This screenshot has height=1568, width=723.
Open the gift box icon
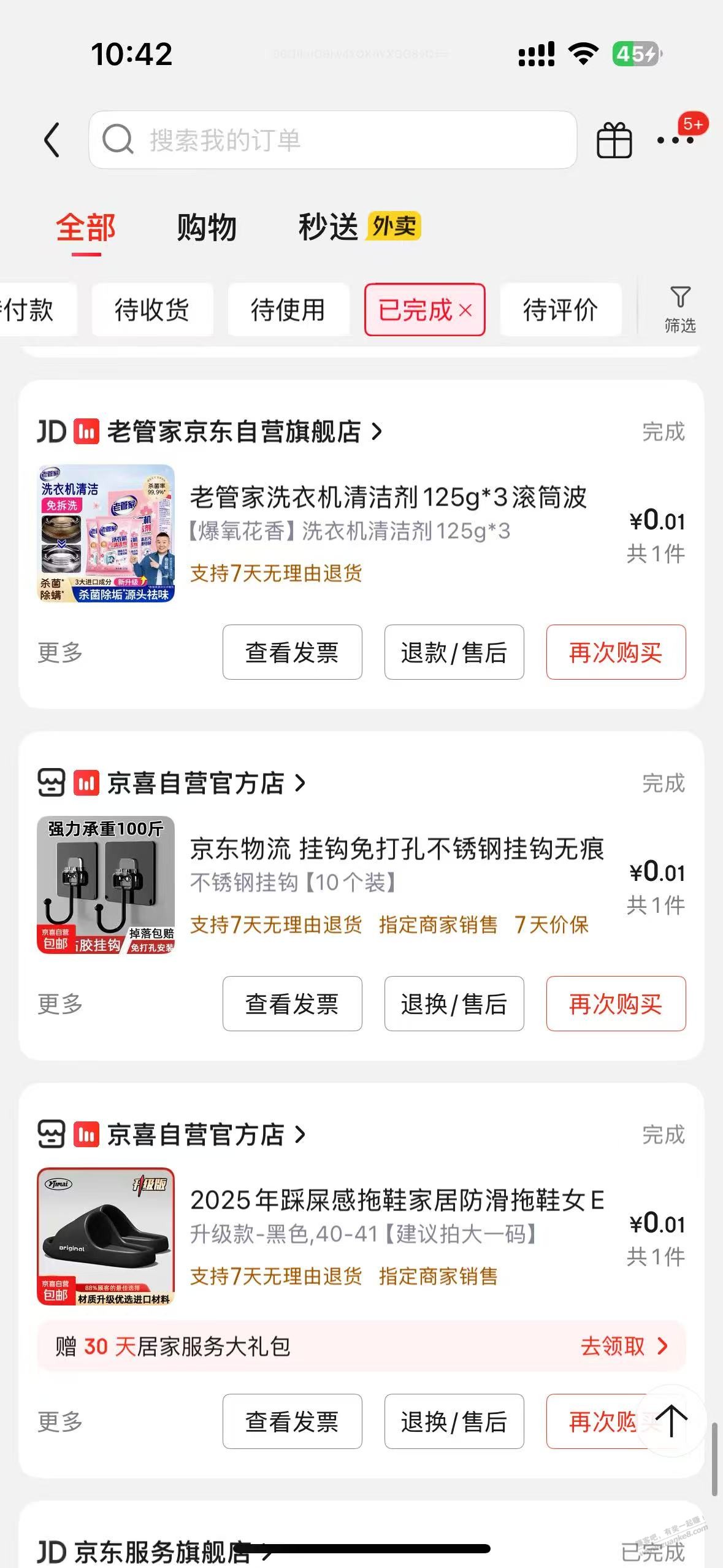pyautogui.click(x=614, y=140)
